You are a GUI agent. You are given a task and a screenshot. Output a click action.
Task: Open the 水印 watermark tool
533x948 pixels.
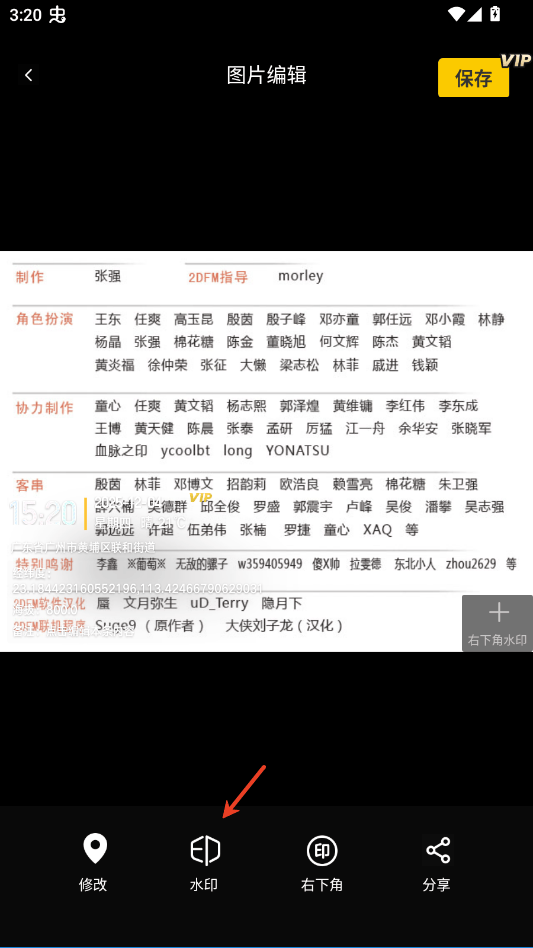pyautogui.click(x=204, y=865)
